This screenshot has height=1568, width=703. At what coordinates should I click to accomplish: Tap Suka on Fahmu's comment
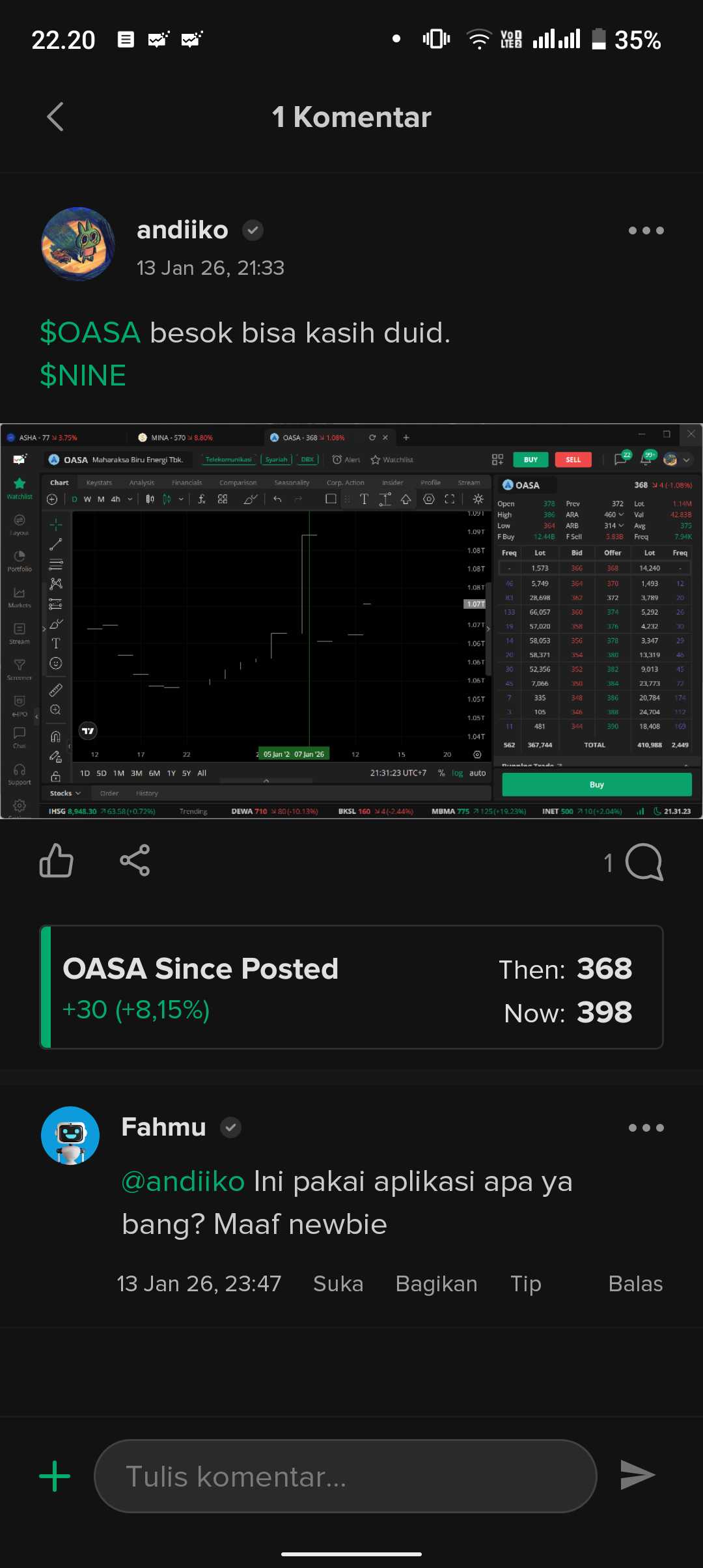tap(338, 1283)
